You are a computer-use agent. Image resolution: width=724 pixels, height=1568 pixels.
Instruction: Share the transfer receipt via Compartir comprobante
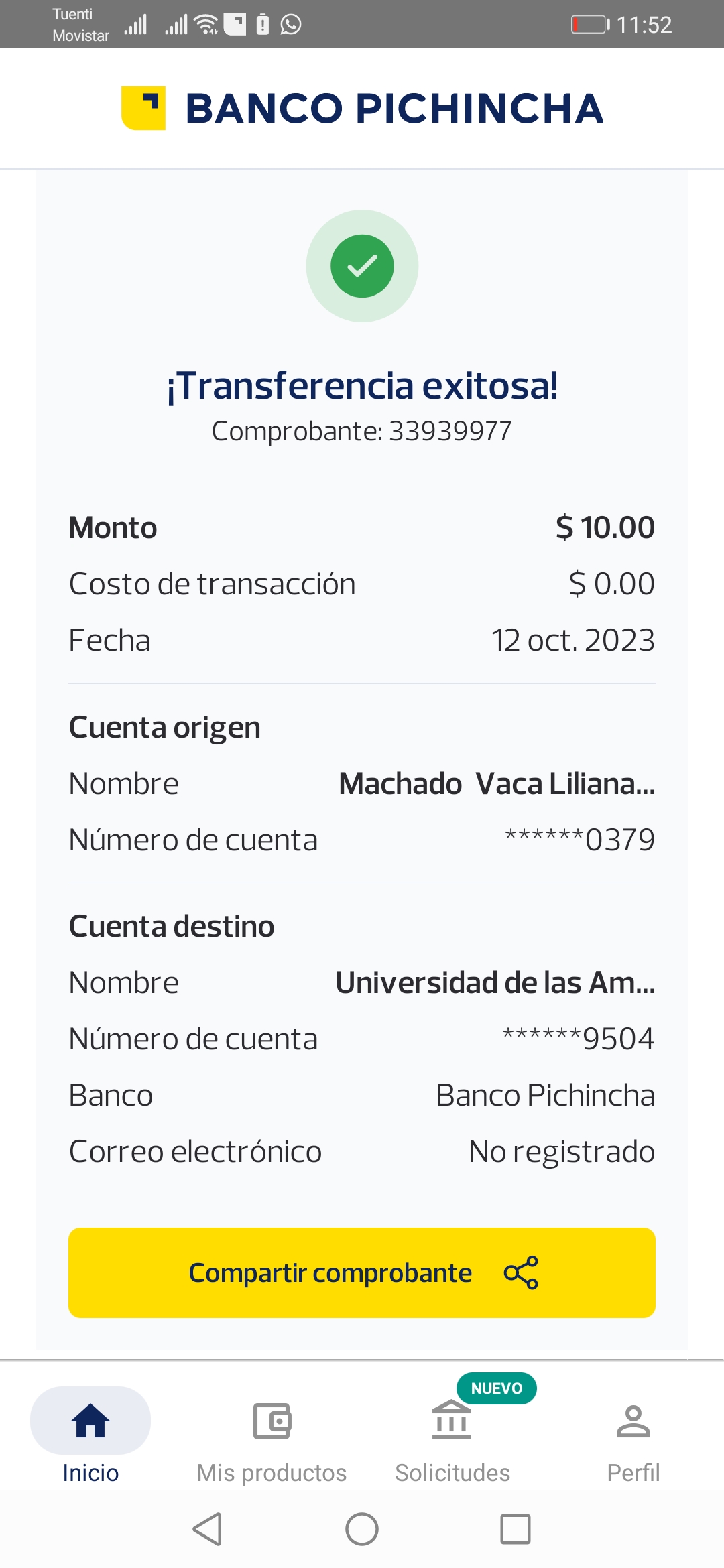tap(362, 1272)
